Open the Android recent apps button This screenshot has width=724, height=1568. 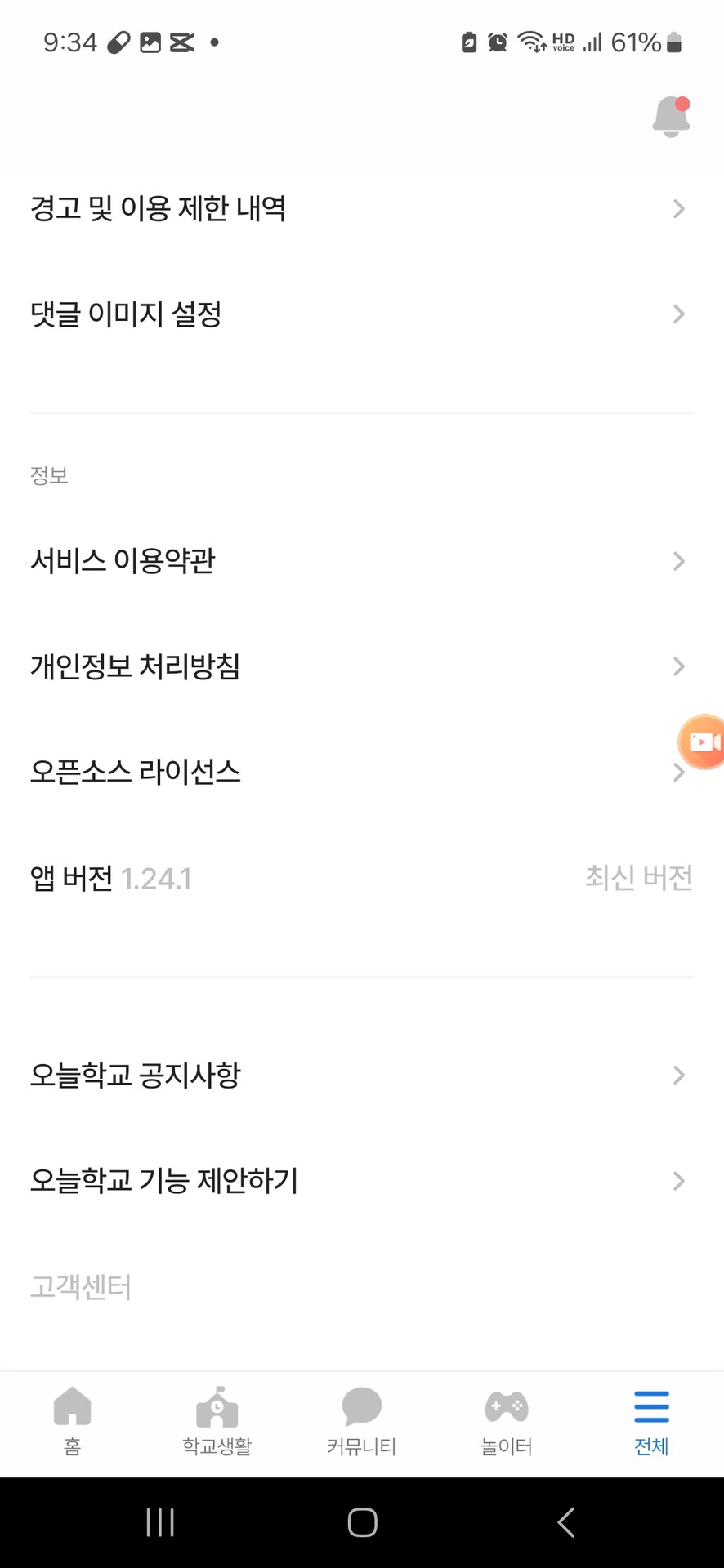tap(160, 1521)
